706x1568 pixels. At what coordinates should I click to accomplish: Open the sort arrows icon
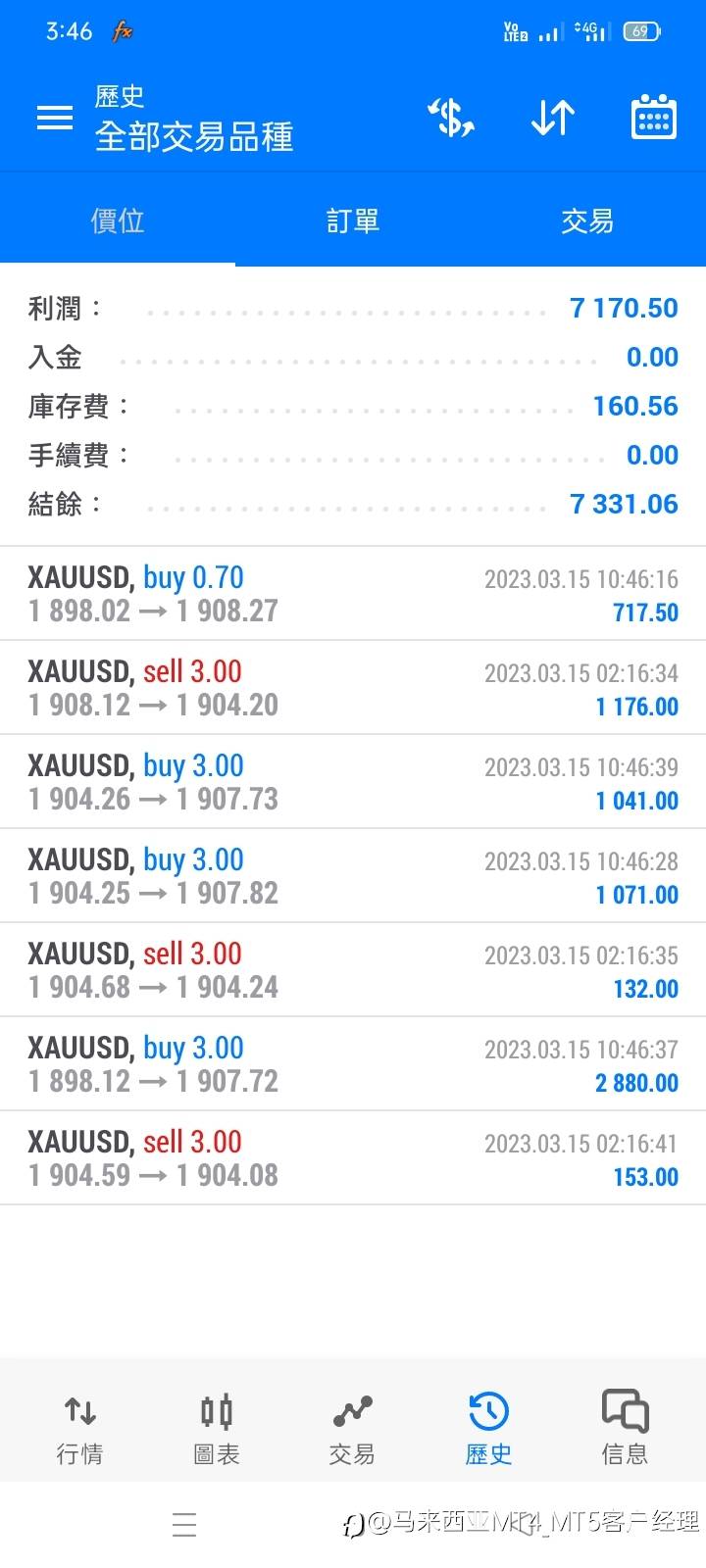pos(553,119)
